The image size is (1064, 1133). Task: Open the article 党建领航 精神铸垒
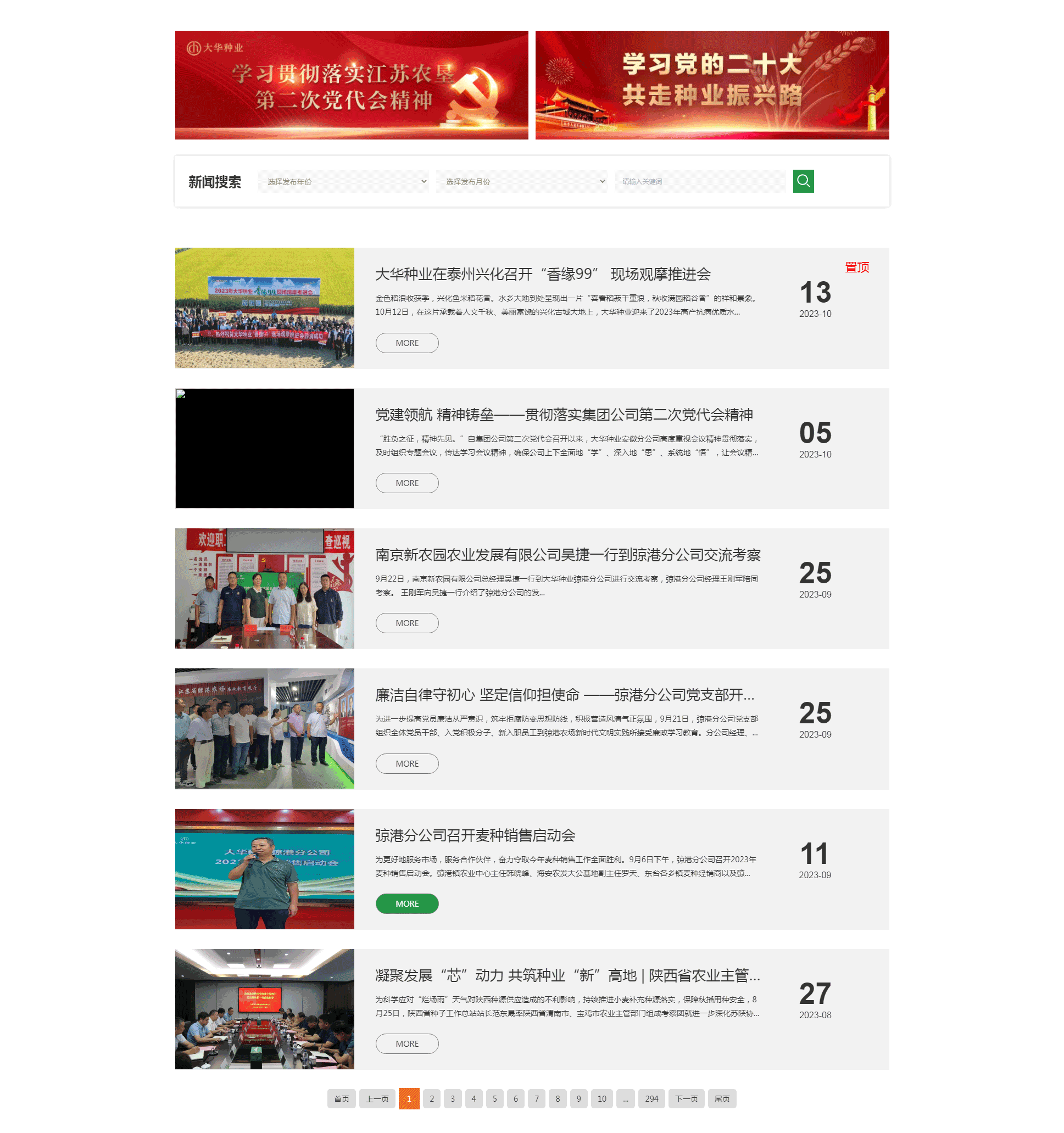click(564, 414)
